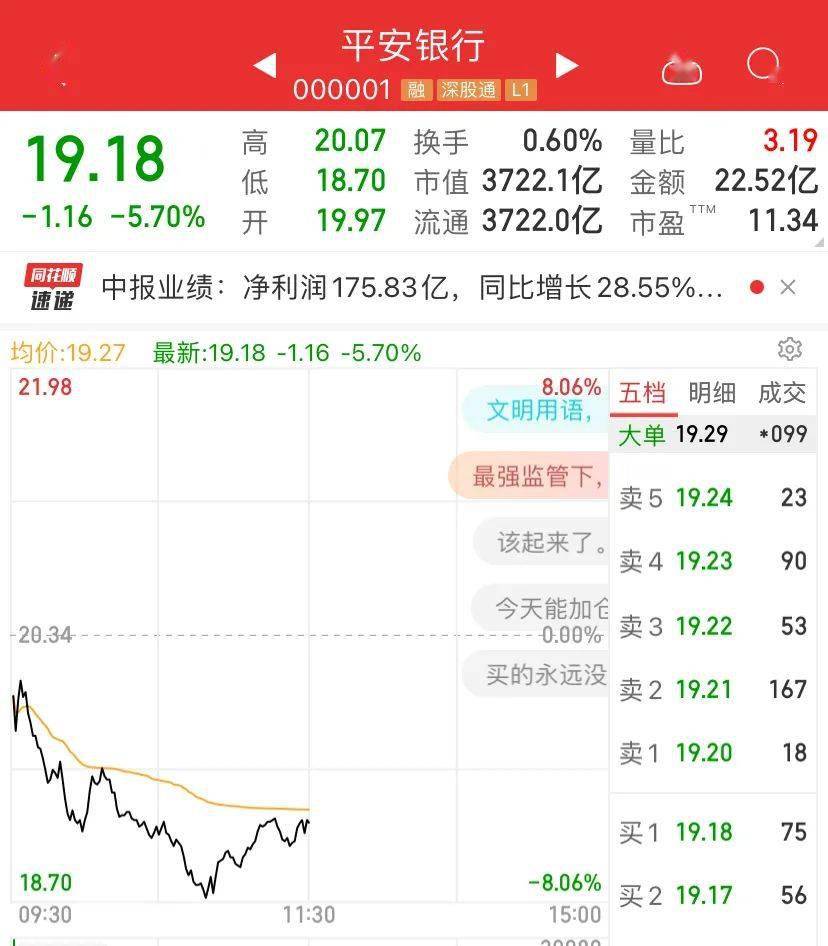
Task: Open chart settings gear icon
Action: click(789, 349)
